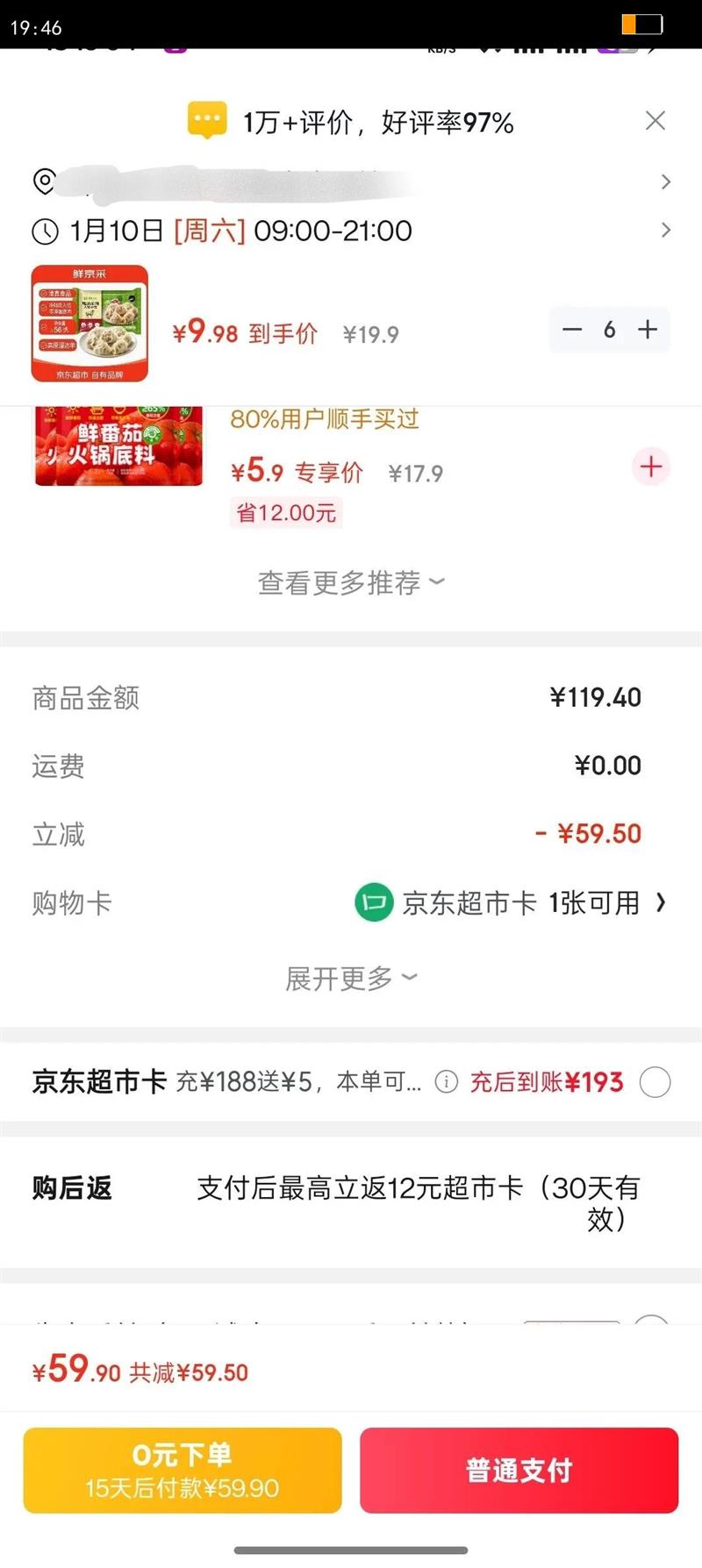Screen dimensions: 702x1568
Task: Open the reviews with 好评率97%
Action: click(377, 121)
